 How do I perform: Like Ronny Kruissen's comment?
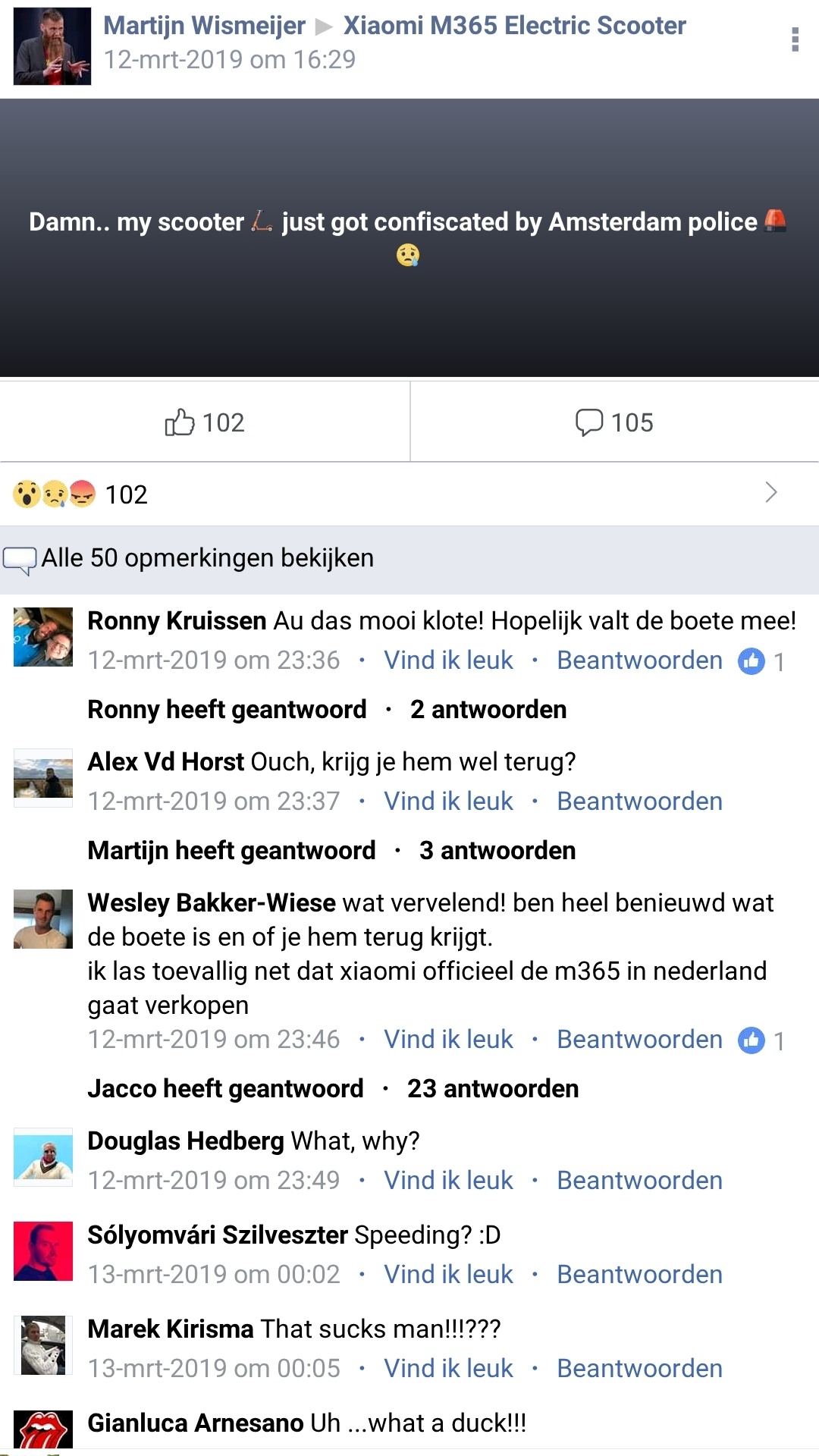(x=448, y=661)
